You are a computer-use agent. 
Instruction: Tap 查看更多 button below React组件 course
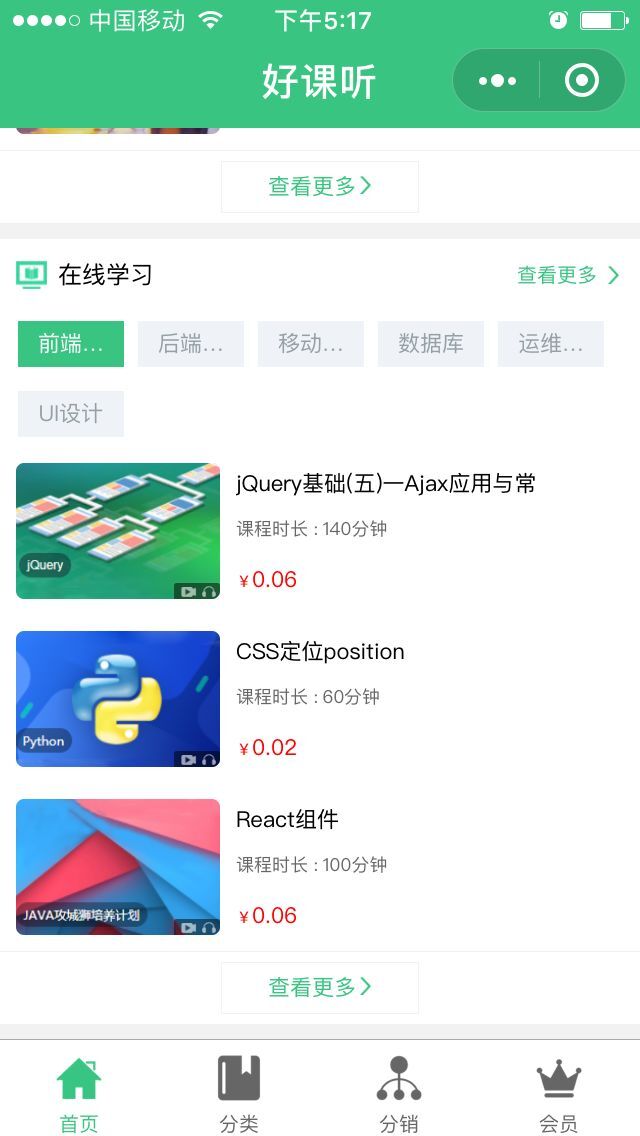(x=320, y=988)
